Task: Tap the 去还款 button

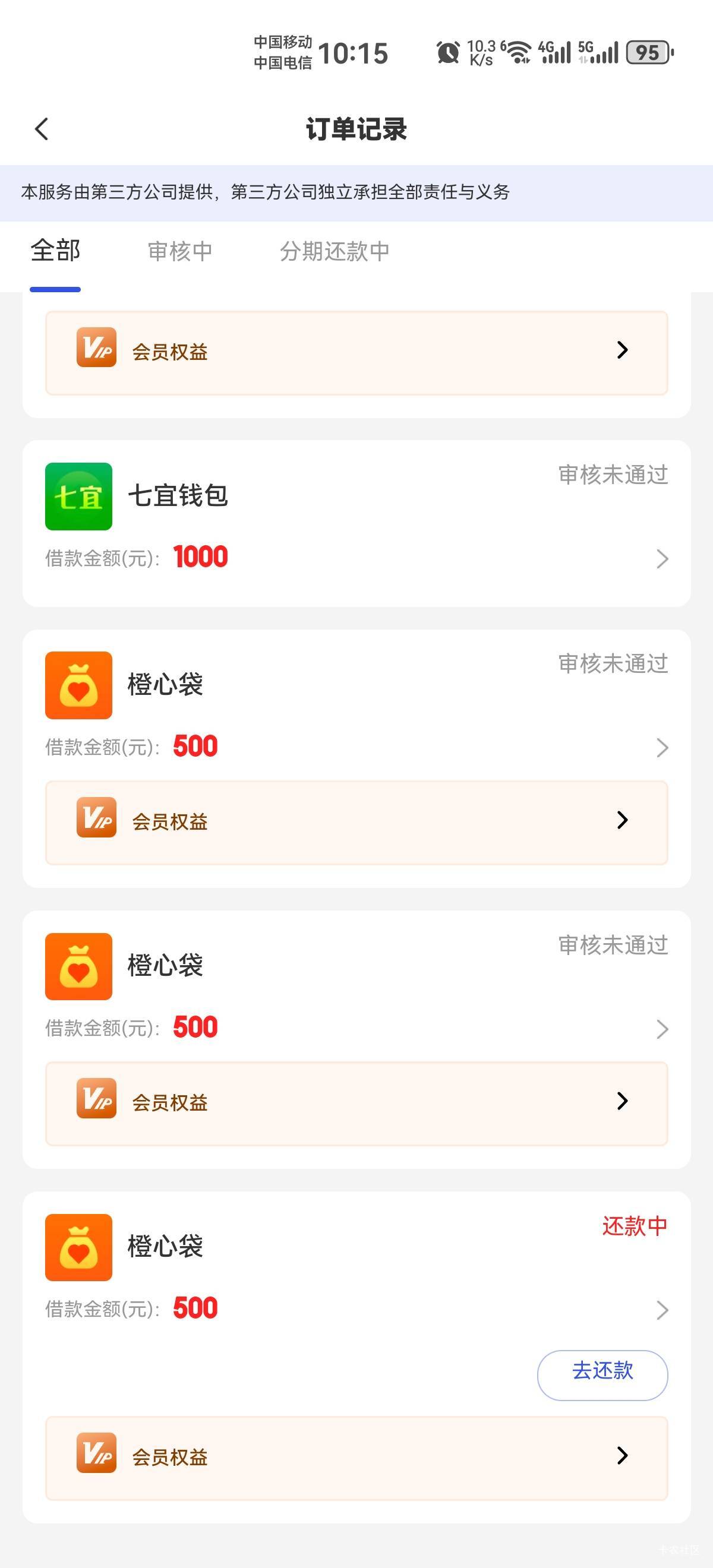Action: [x=602, y=1375]
